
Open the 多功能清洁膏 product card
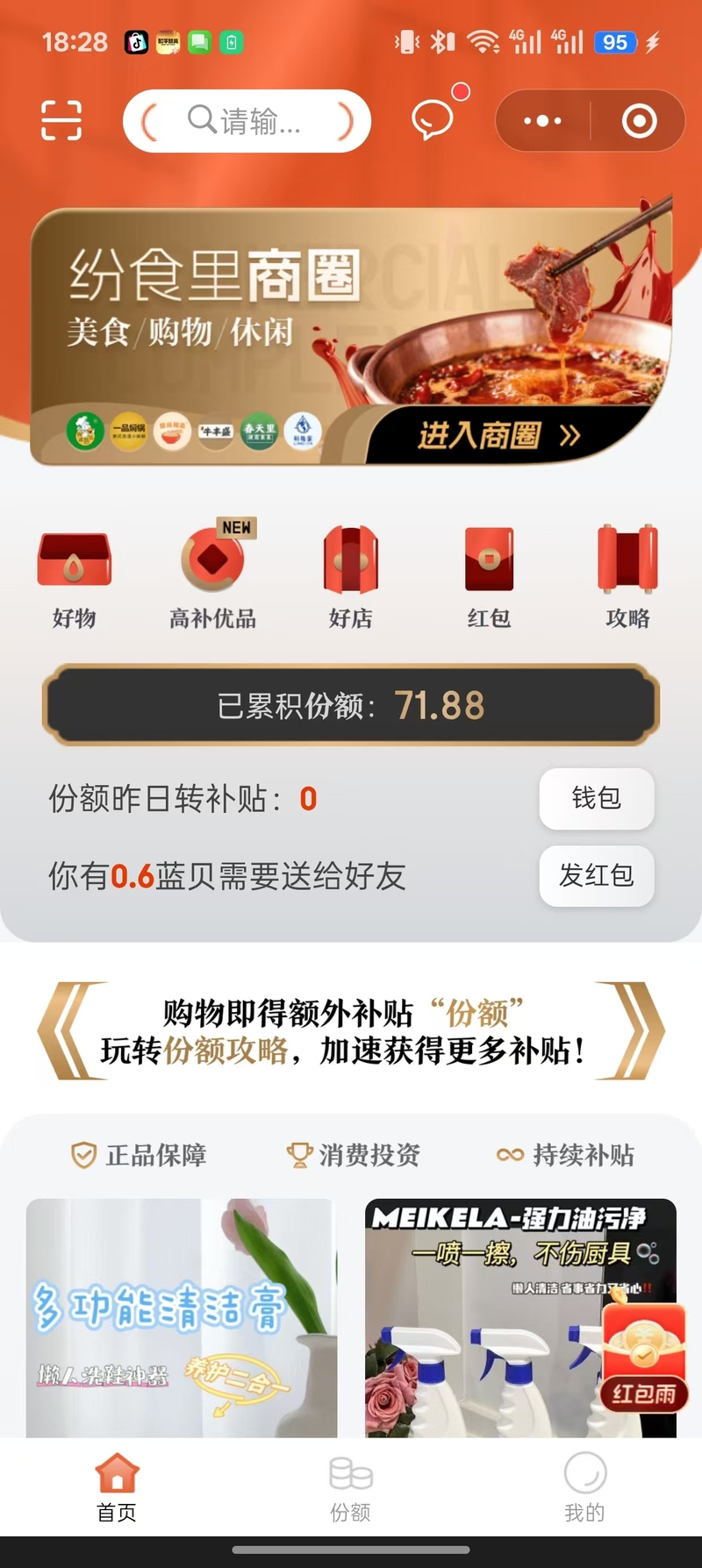[x=182, y=1315]
